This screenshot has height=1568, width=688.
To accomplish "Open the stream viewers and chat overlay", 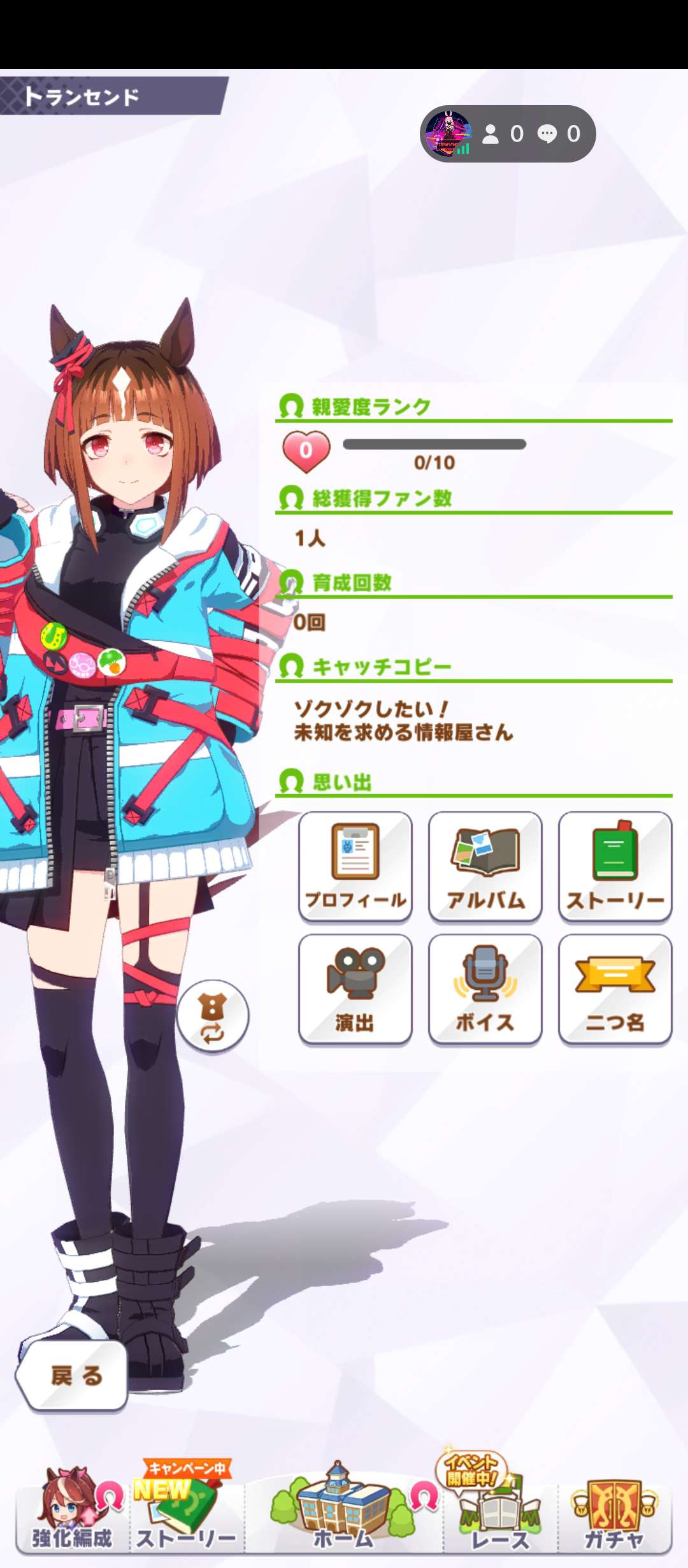I will [508, 134].
